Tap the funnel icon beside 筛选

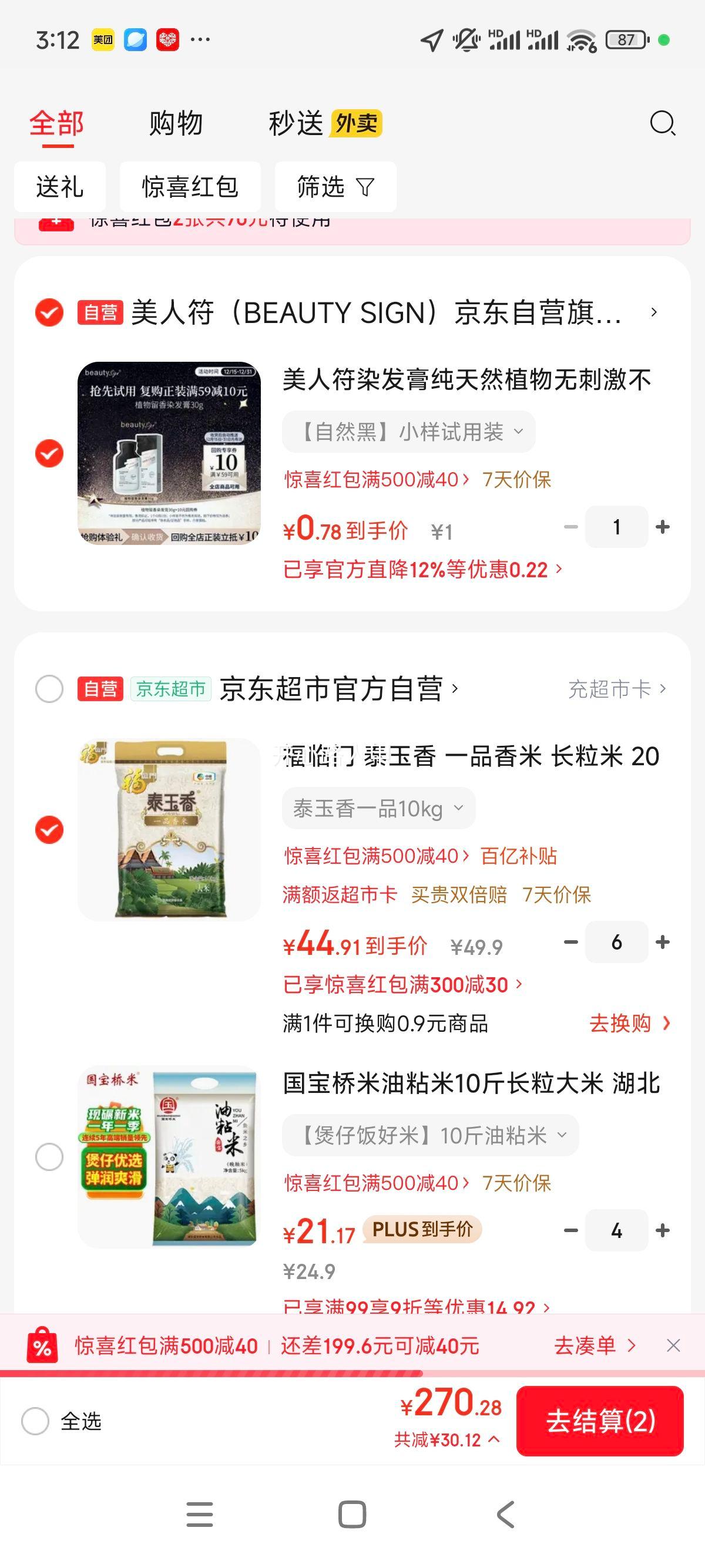click(365, 187)
